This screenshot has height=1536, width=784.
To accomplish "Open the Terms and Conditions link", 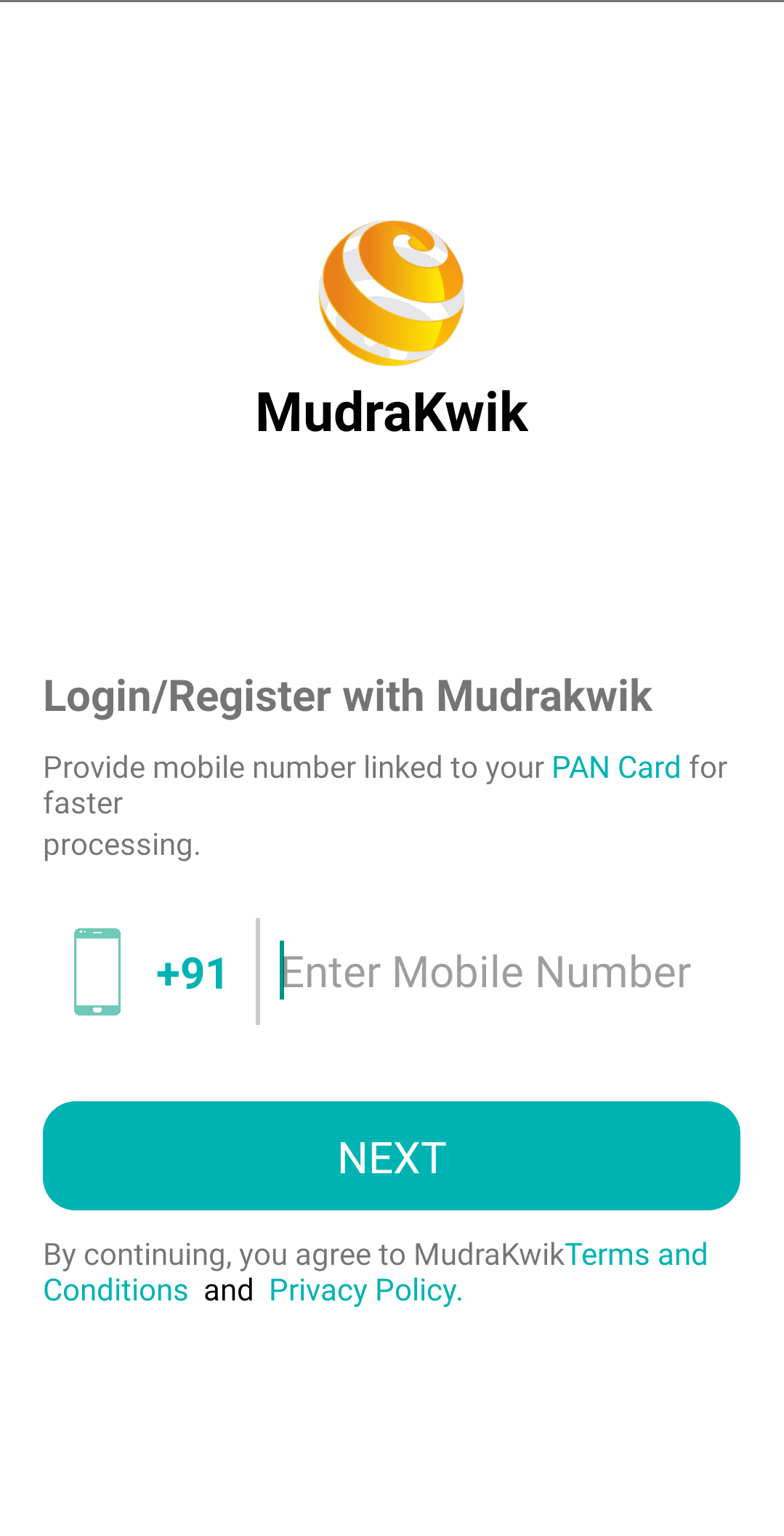I will click(636, 1255).
